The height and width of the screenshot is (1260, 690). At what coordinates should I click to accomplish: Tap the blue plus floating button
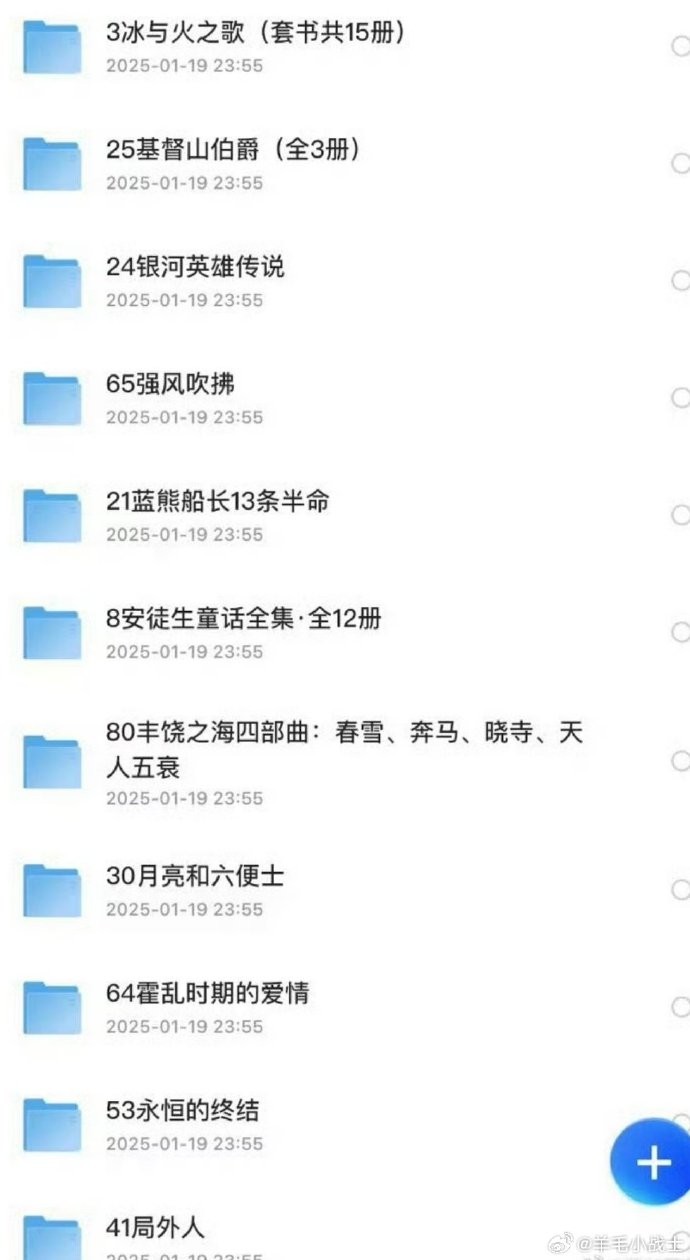pos(652,1162)
